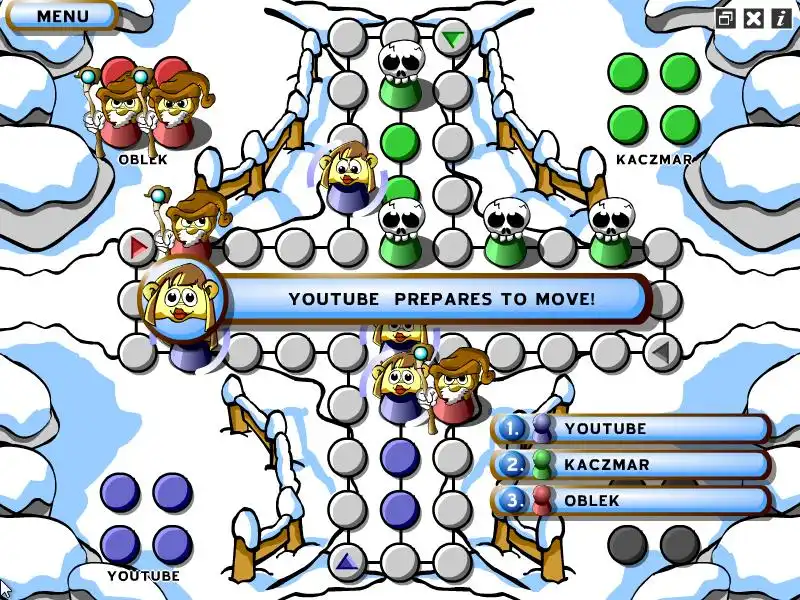Open the MENU button
Image resolution: width=800 pixels, height=600 pixels.
pos(62,15)
